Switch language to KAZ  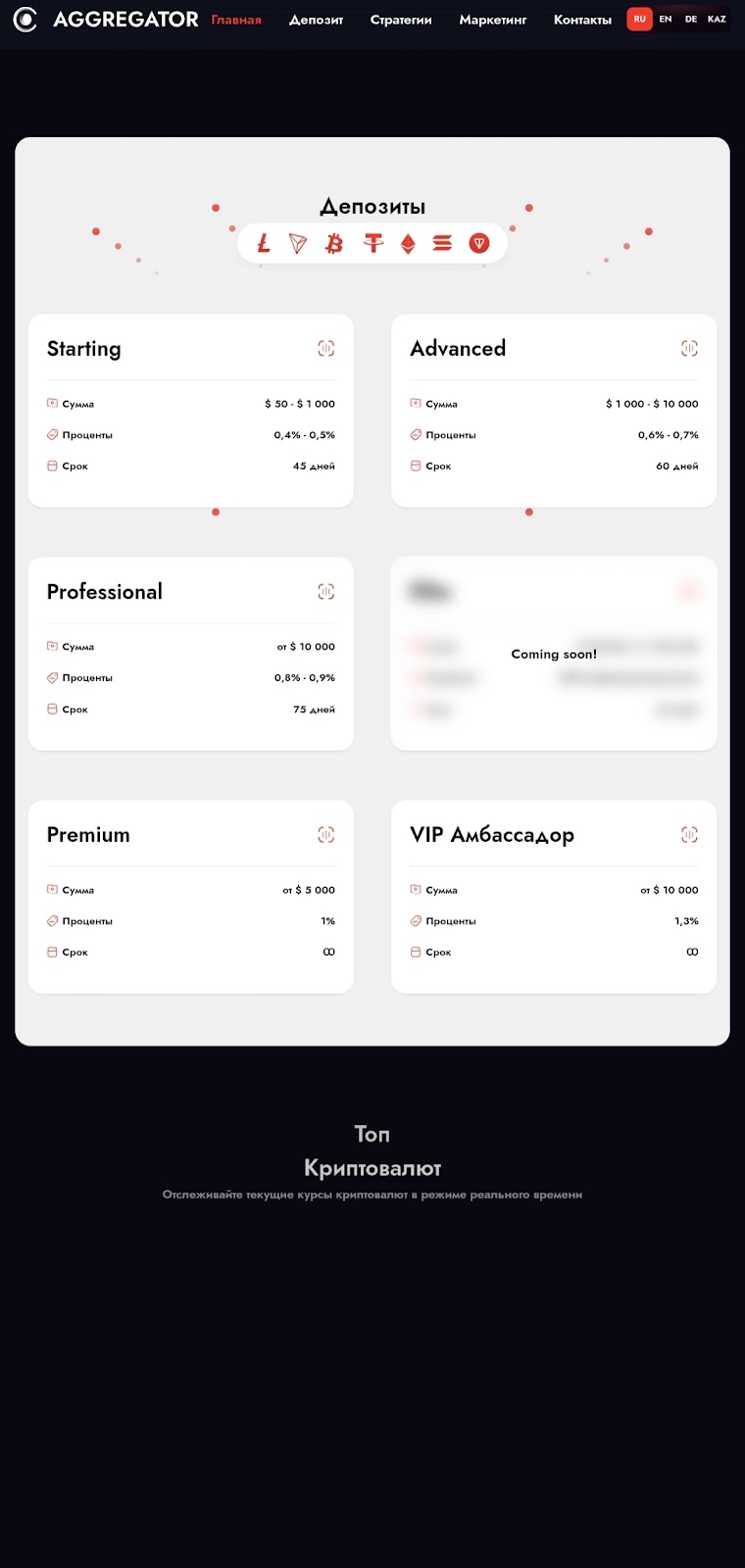pyautogui.click(x=717, y=19)
